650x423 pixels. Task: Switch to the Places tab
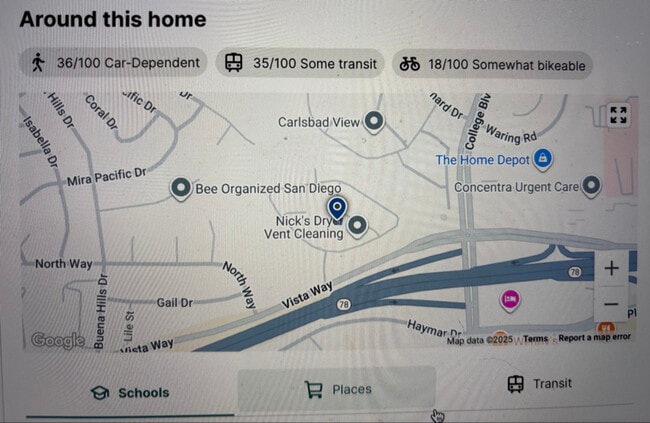tap(337, 390)
